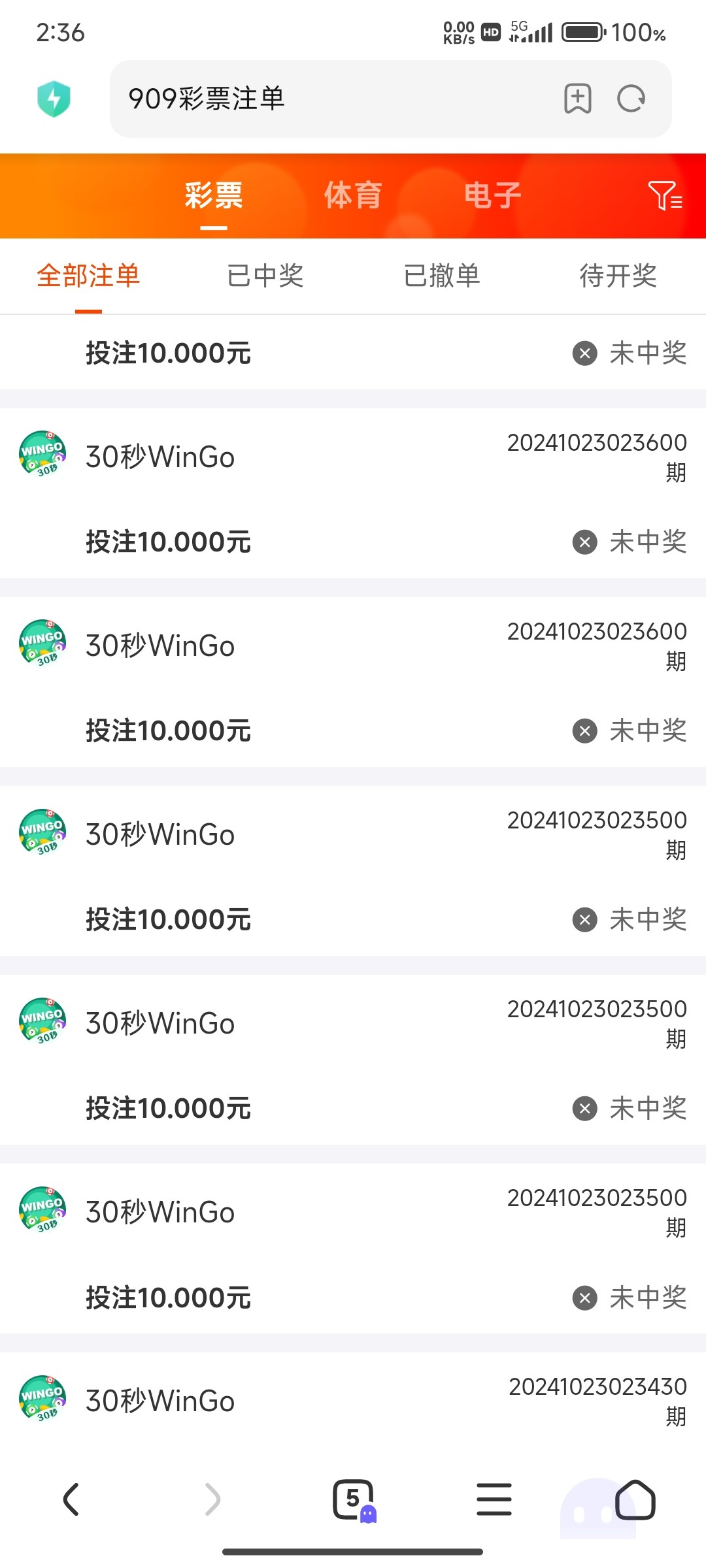Reload the page with the refresh icon
706x1568 pixels.
coord(631,99)
